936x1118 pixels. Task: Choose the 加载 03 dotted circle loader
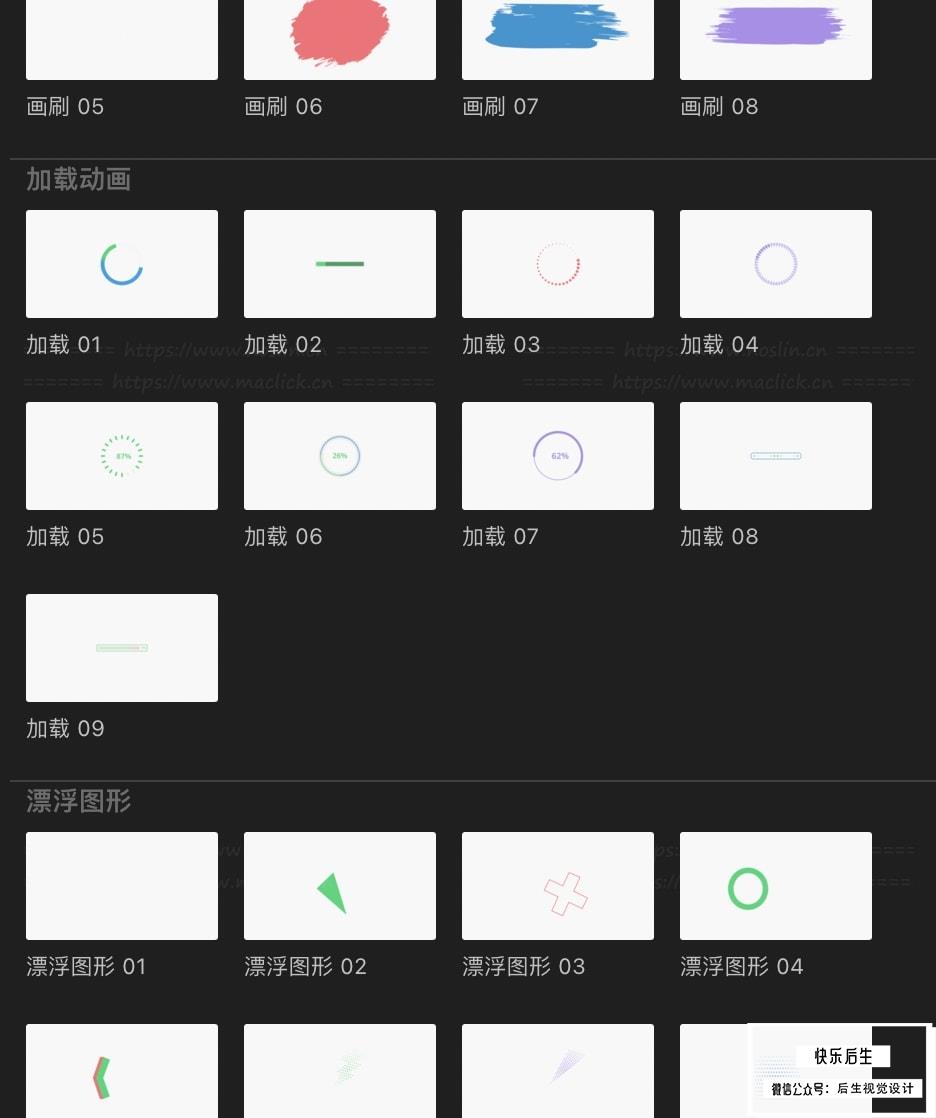coord(558,264)
